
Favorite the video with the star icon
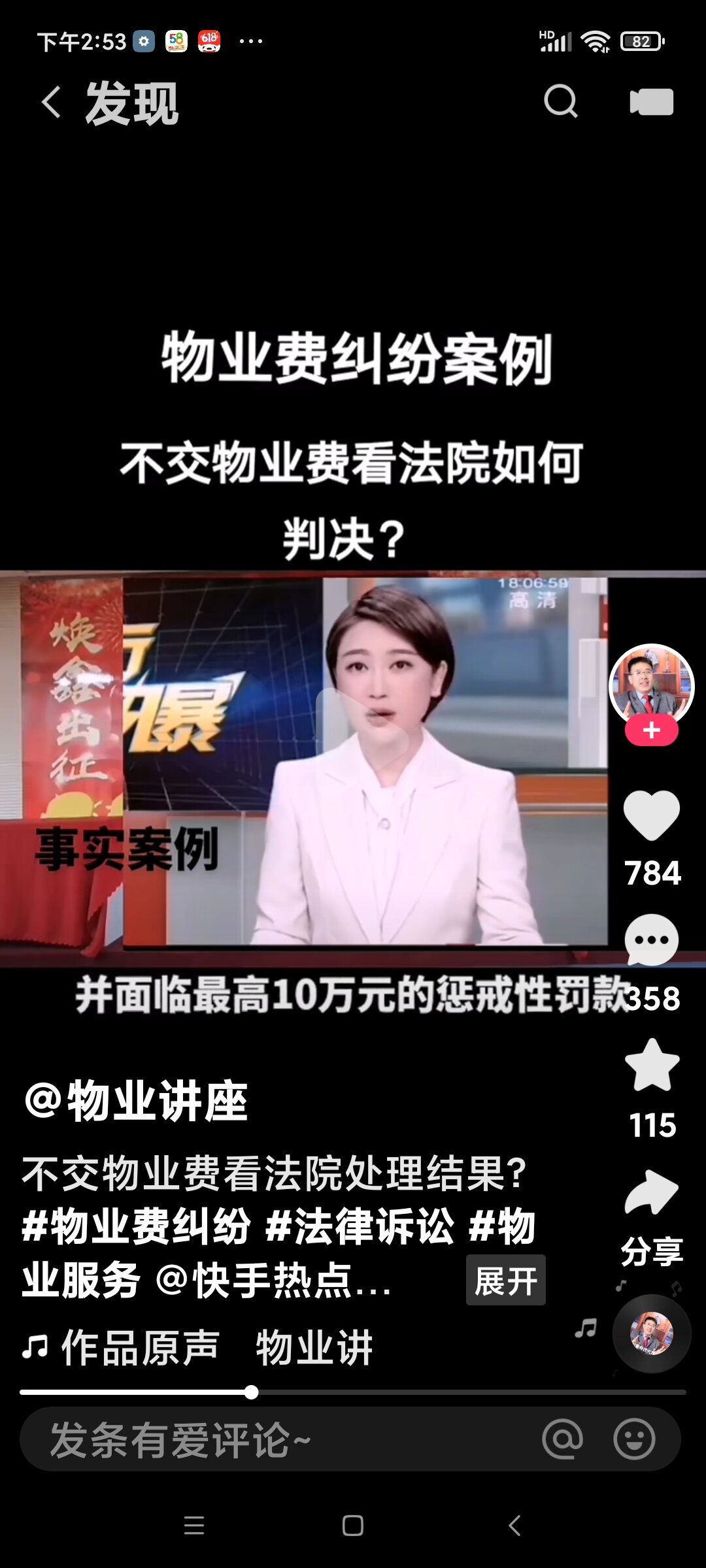click(x=652, y=1065)
